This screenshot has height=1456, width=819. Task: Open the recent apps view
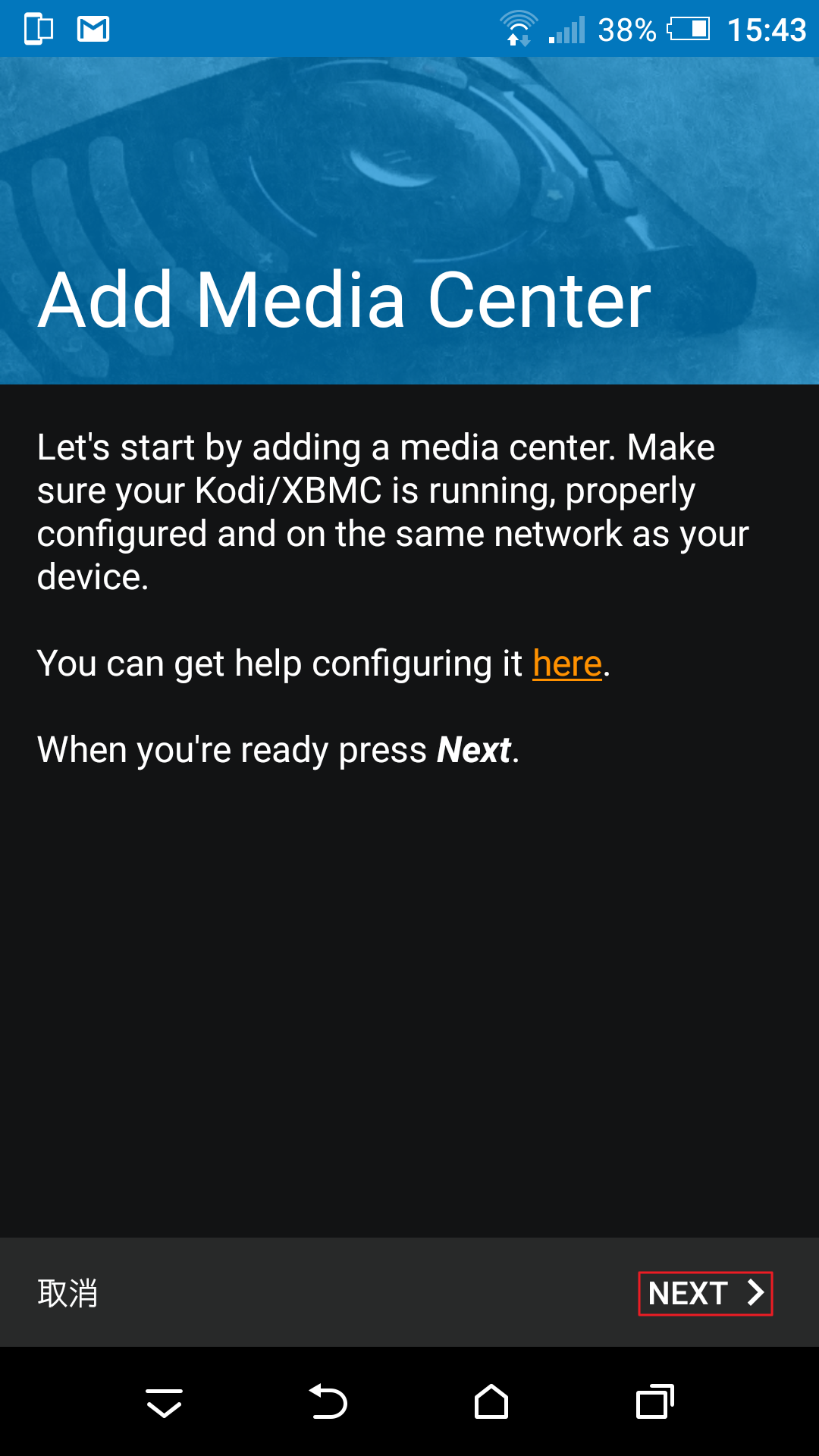(655, 1401)
